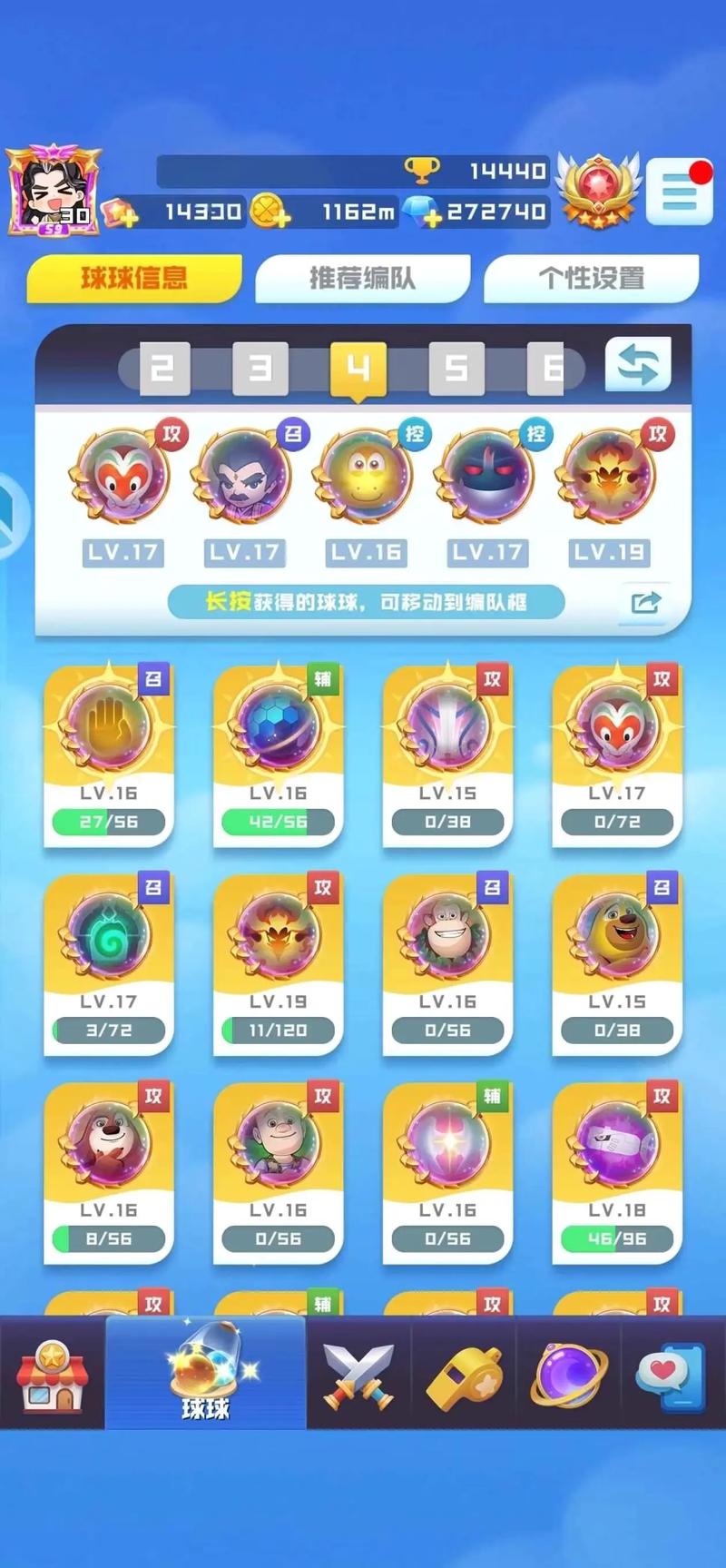Select team slot 5
Screen dimensions: 726x1568
456,369
